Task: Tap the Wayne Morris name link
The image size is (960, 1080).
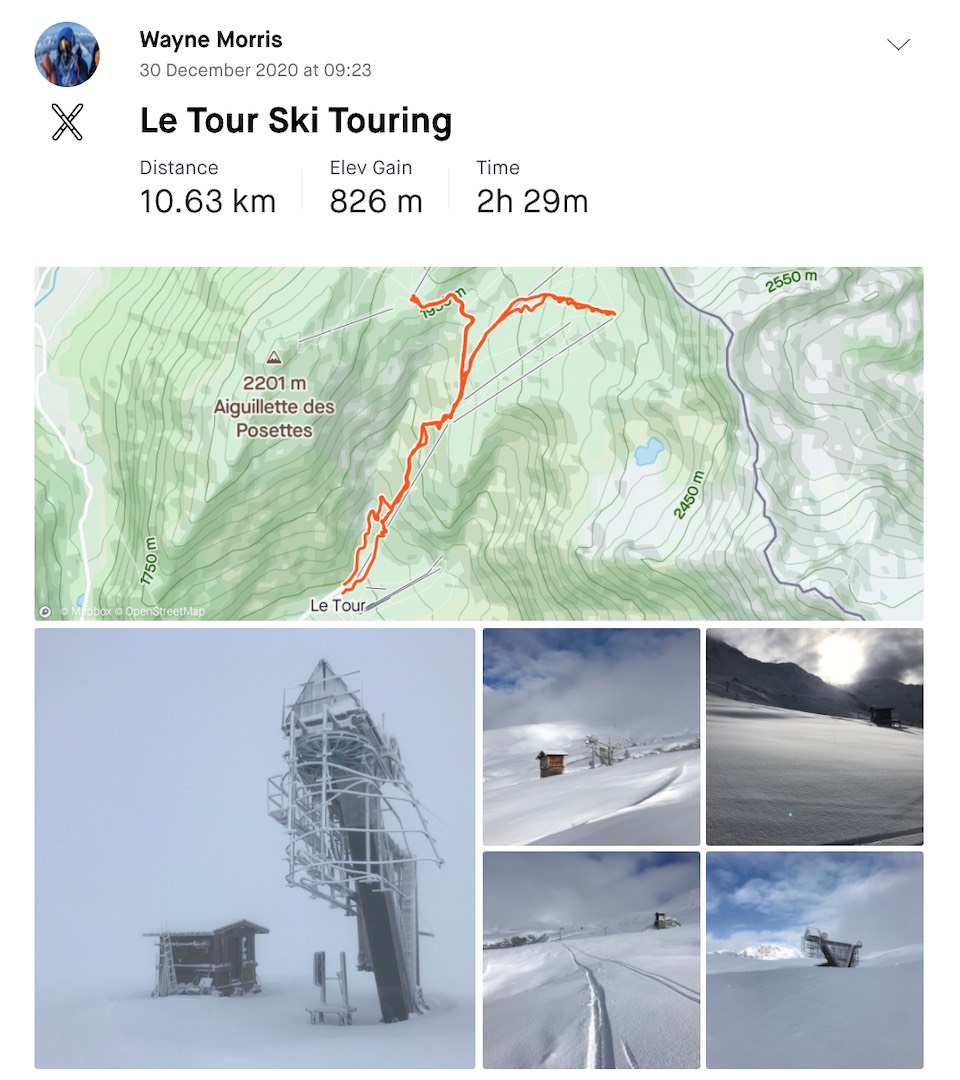Action: tap(211, 40)
